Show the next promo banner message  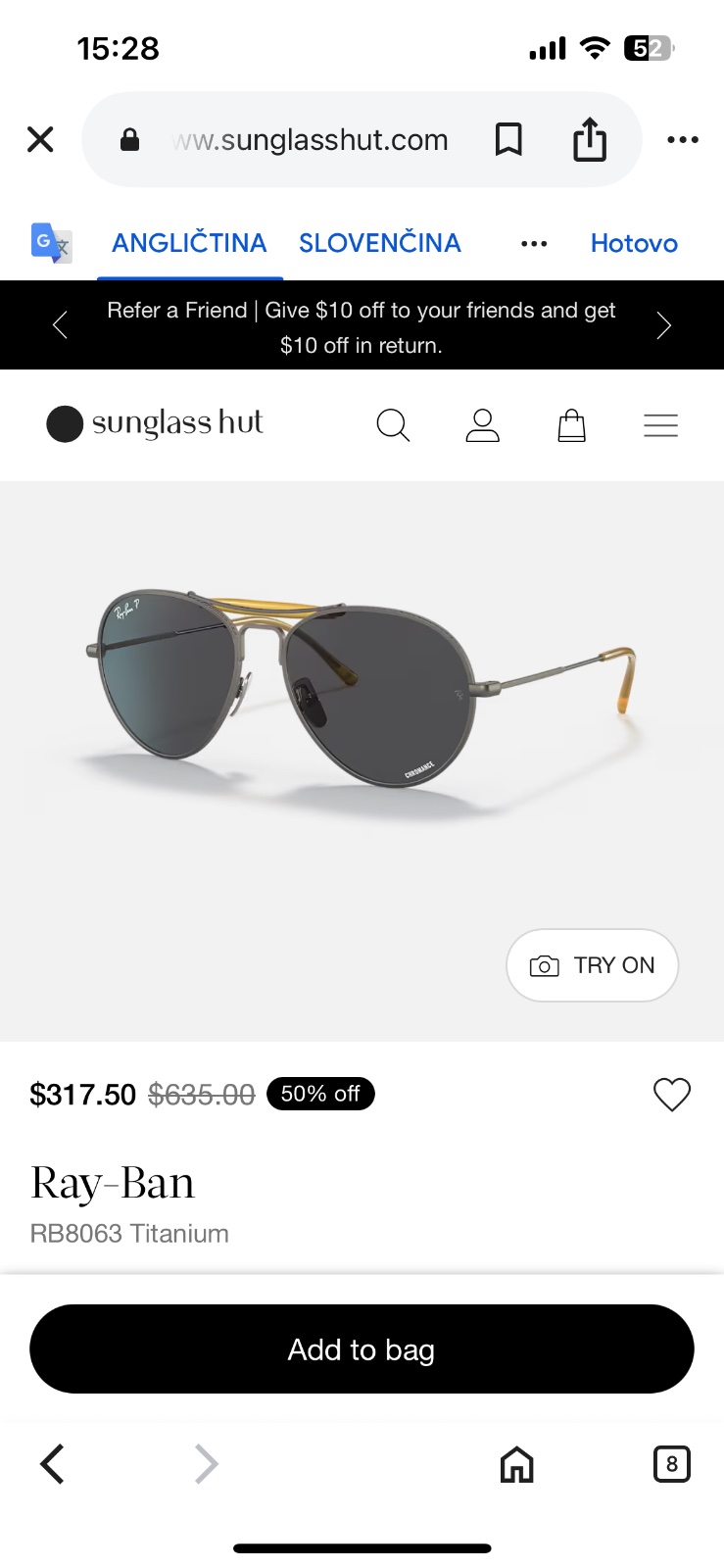664,325
